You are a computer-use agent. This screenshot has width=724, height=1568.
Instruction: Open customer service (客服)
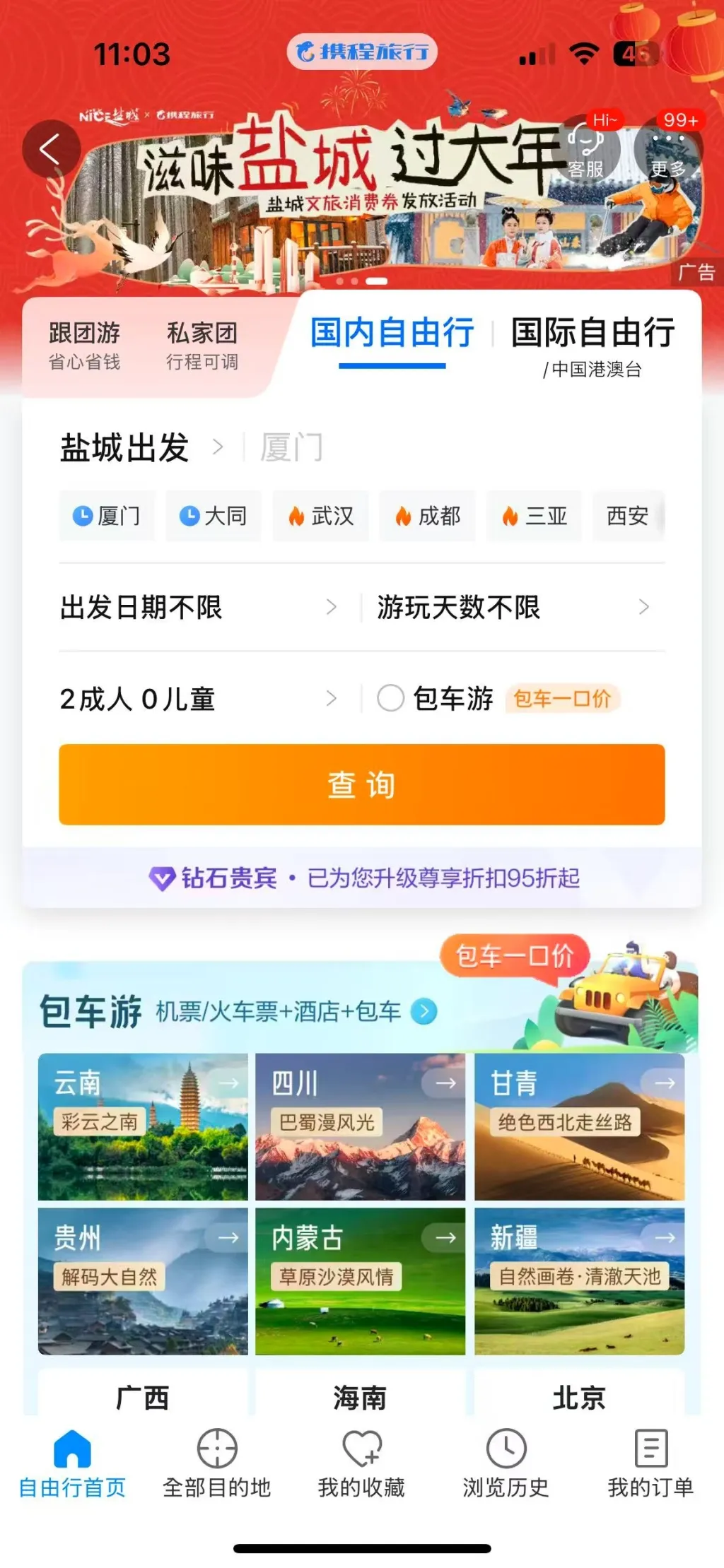point(586,150)
